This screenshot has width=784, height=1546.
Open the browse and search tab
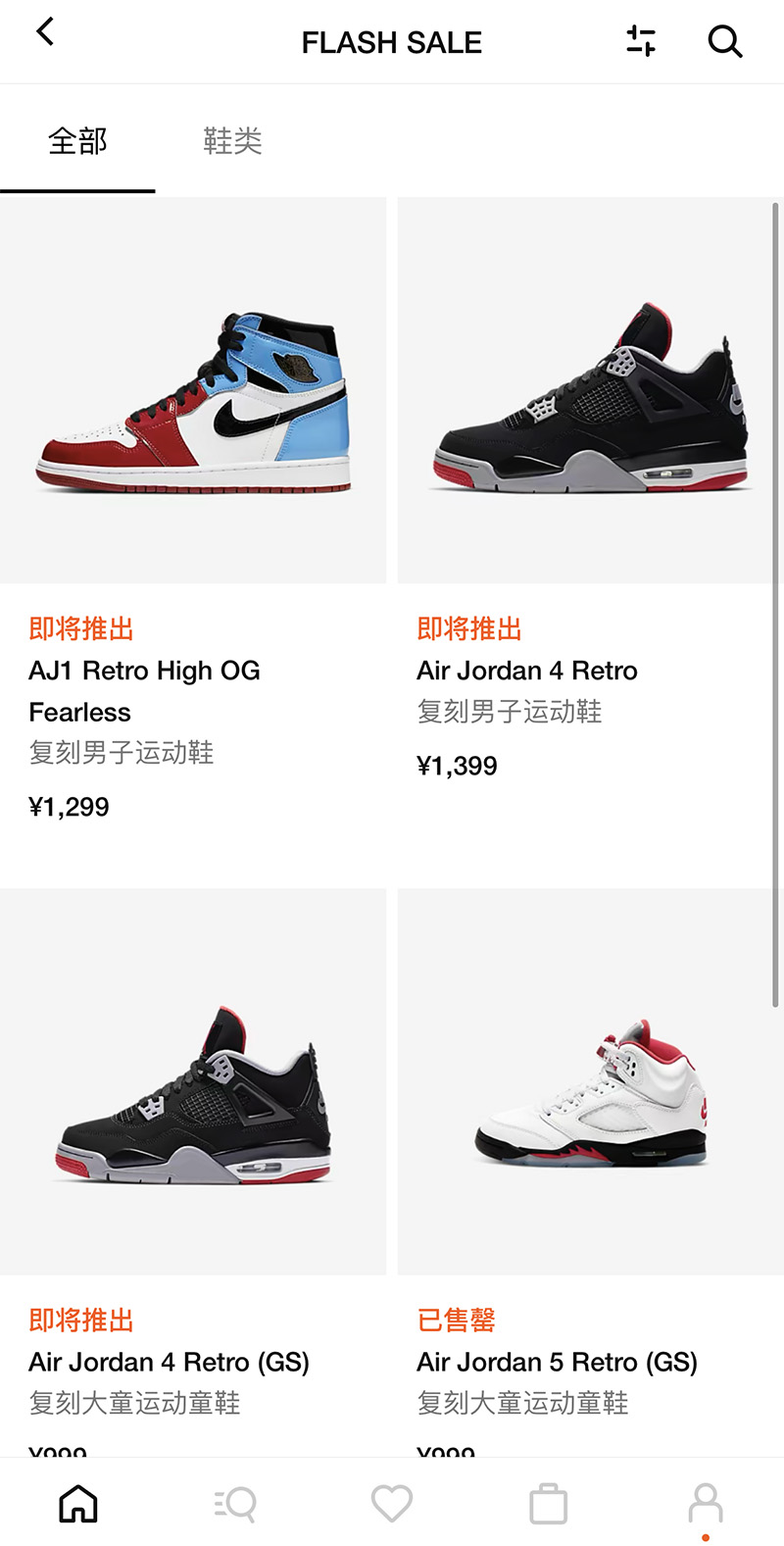[235, 1503]
